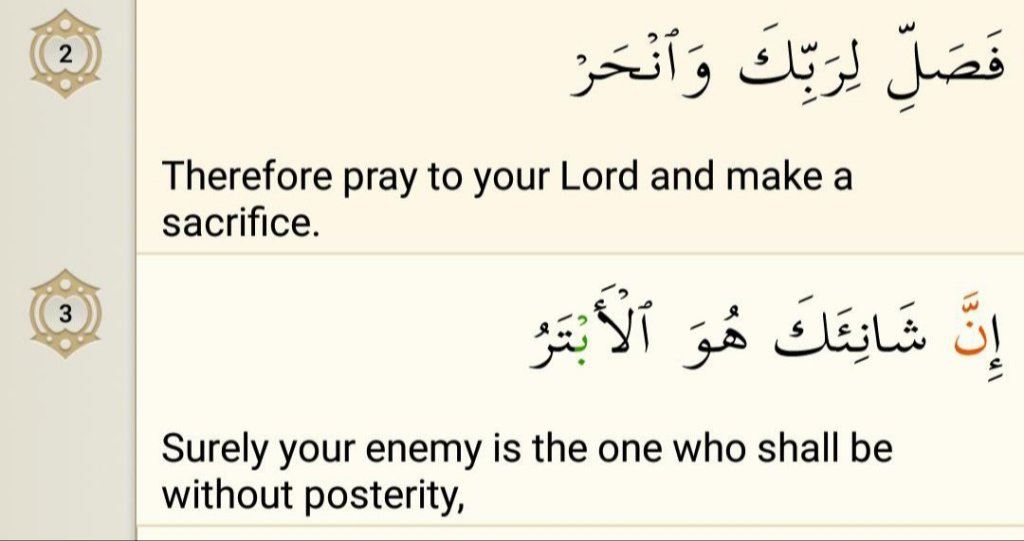
Task: Tap the verse 2 number badge
Action: (x=66, y=54)
